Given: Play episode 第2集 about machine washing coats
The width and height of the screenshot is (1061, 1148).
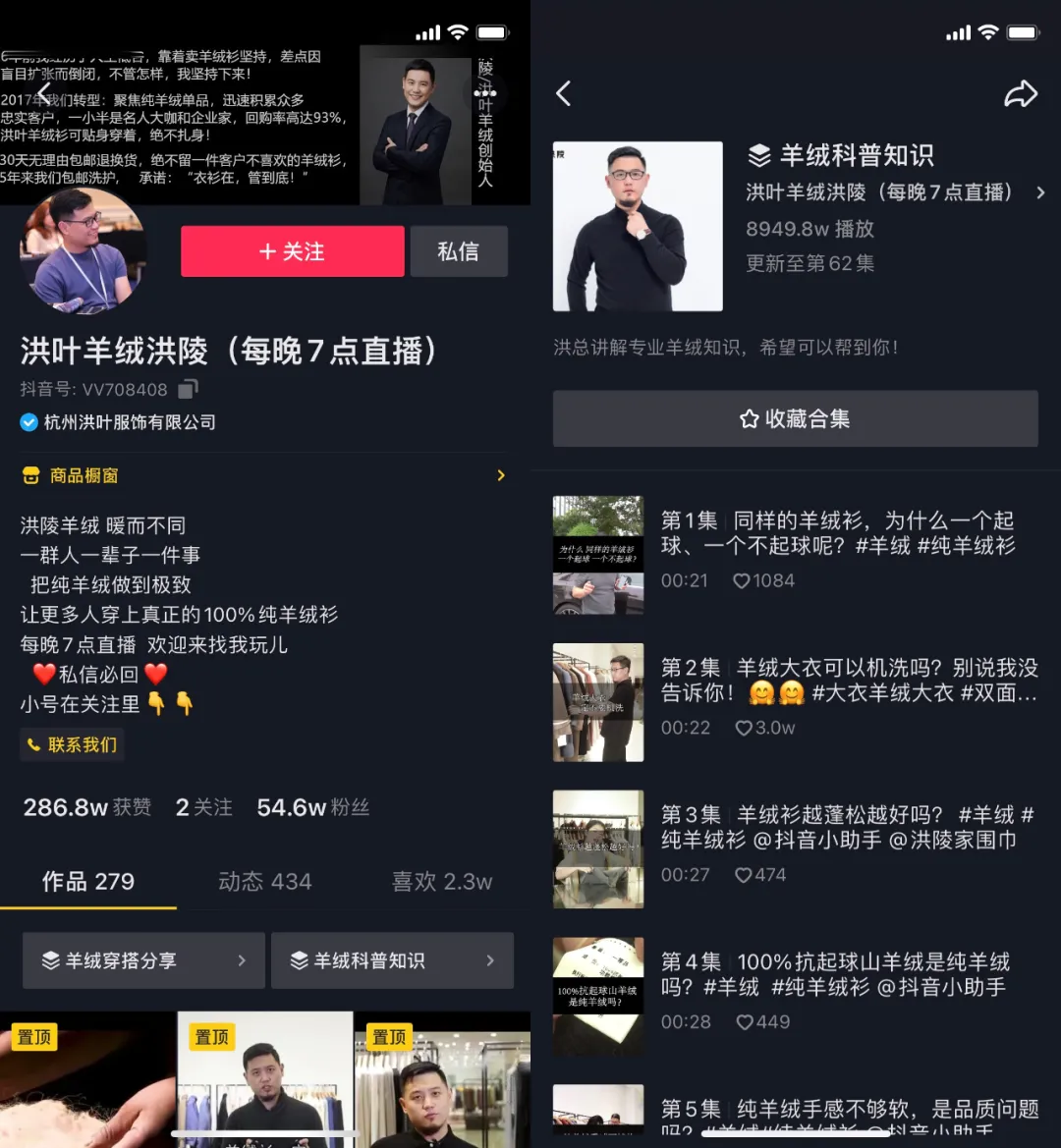Looking at the screenshot, I should [597, 702].
